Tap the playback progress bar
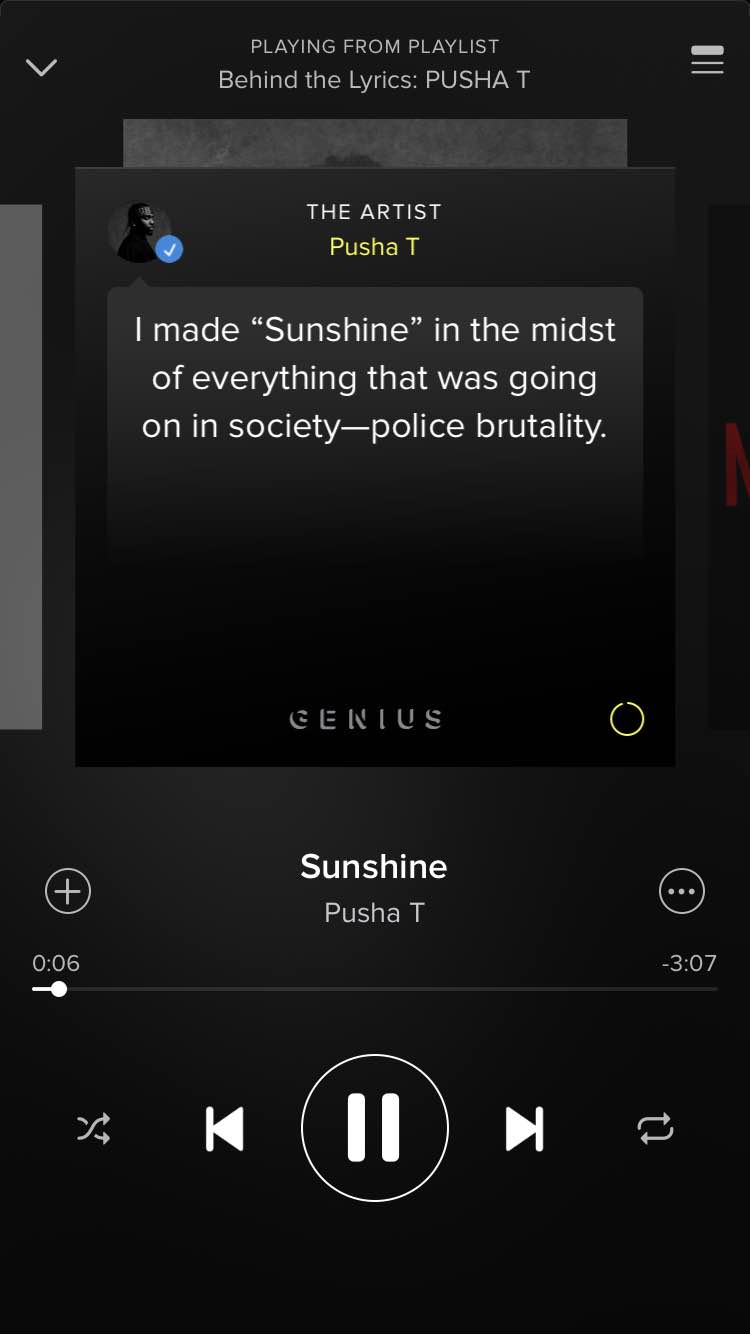750x1334 pixels. 375,989
